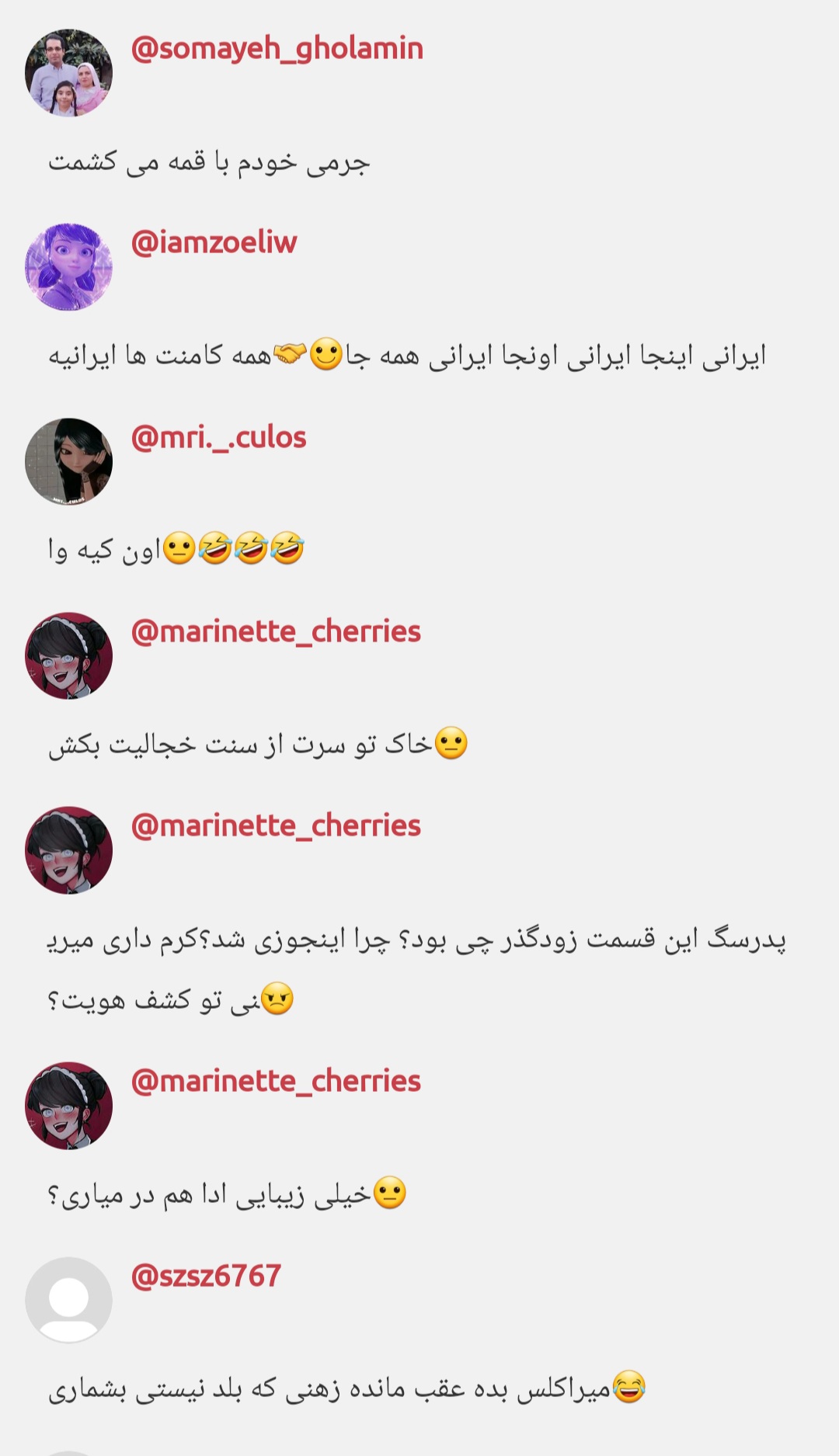839x1456 pixels.
Task: Visit the @iamzoeliw profile link
Action: 214,243
